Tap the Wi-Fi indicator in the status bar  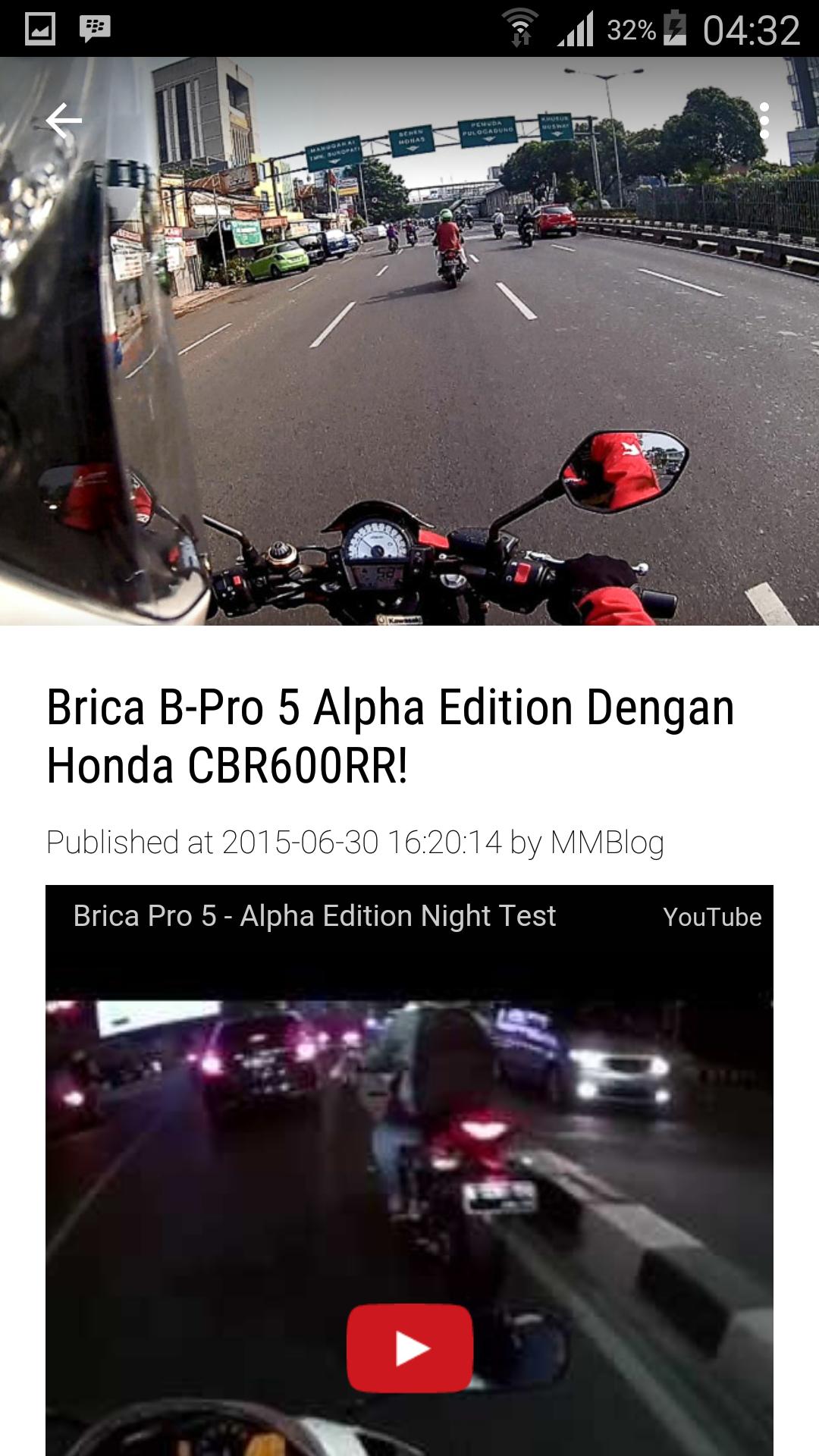point(522,27)
